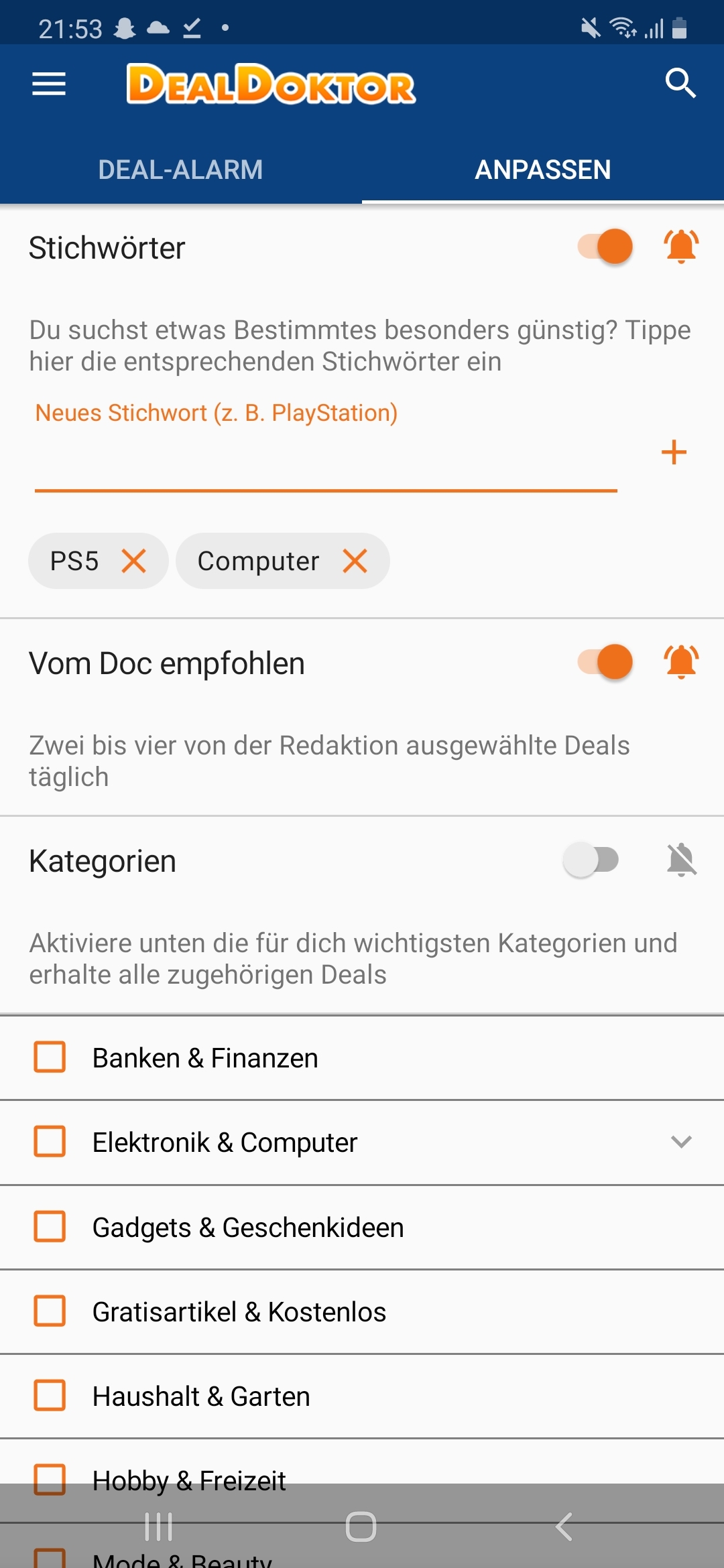The height and width of the screenshot is (1568, 724).
Task: Remove the PS5 keyword chip
Action: click(134, 561)
